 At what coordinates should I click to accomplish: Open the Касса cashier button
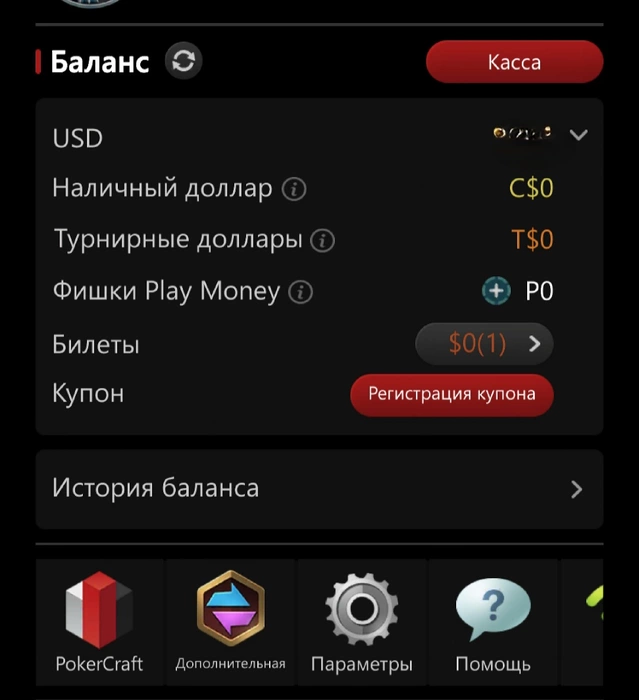point(514,62)
